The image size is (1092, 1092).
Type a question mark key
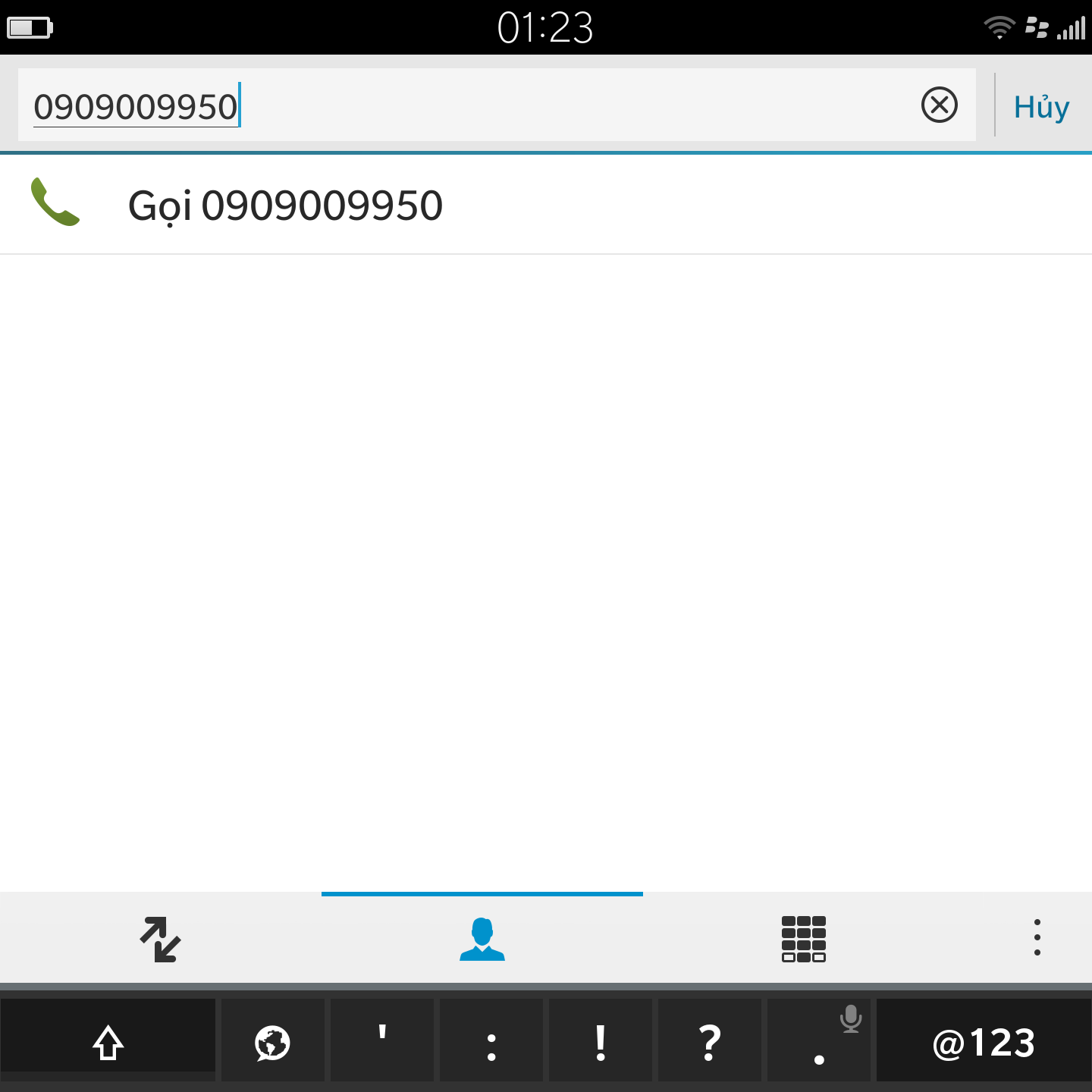tap(709, 1042)
